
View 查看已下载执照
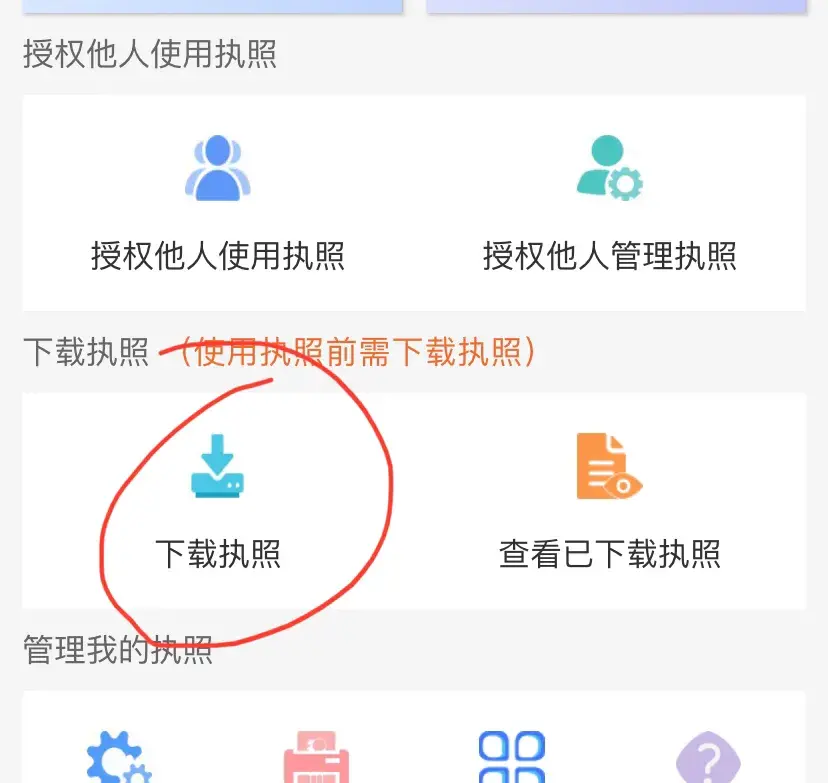pyautogui.click(x=610, y=500)
